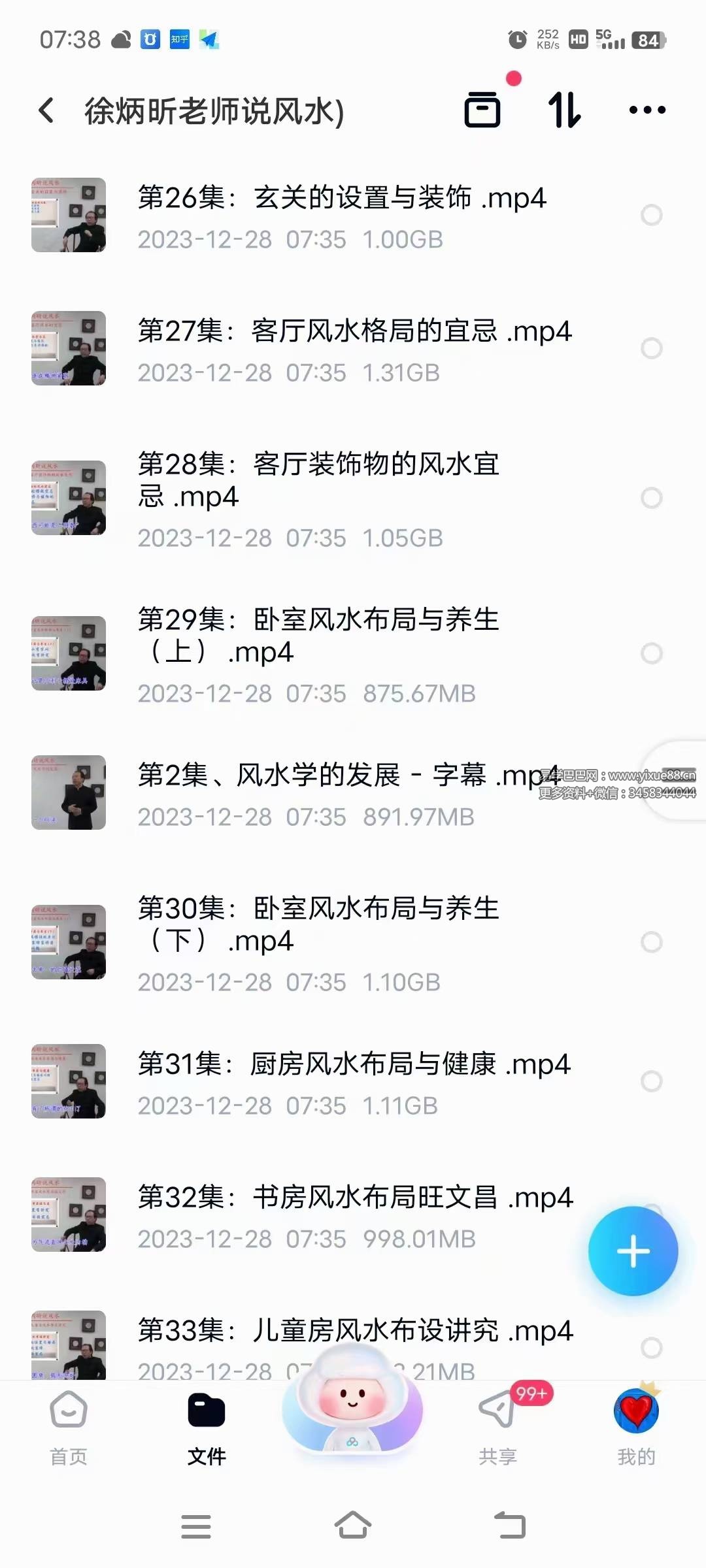Image resolution: width=706 pixels, height=1568 pixels.
Task: Tap the blue plus floating button
Action: [633, 1251]
